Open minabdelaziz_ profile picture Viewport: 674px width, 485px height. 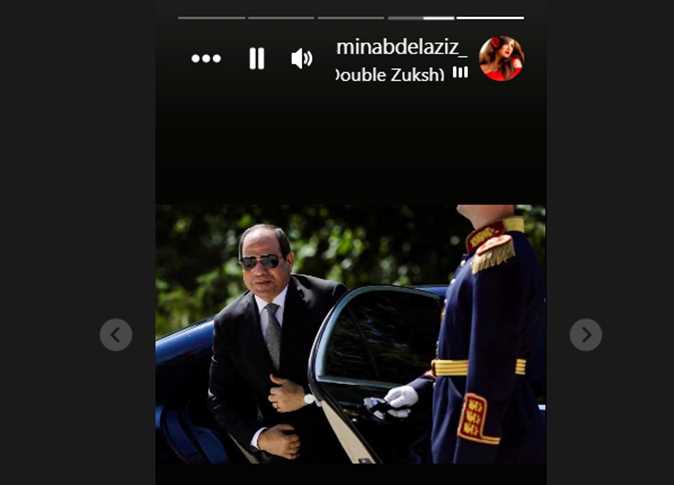(501, 59)
